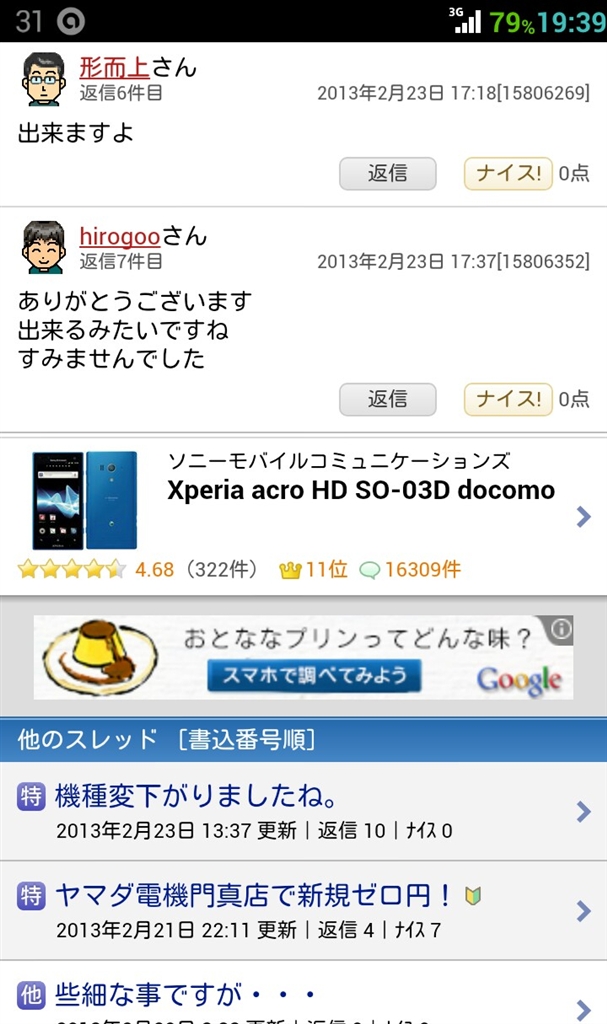
Task: Open thread ヤマダ電機門真店で新規ゼロ円！
Action: pos(254,896)
